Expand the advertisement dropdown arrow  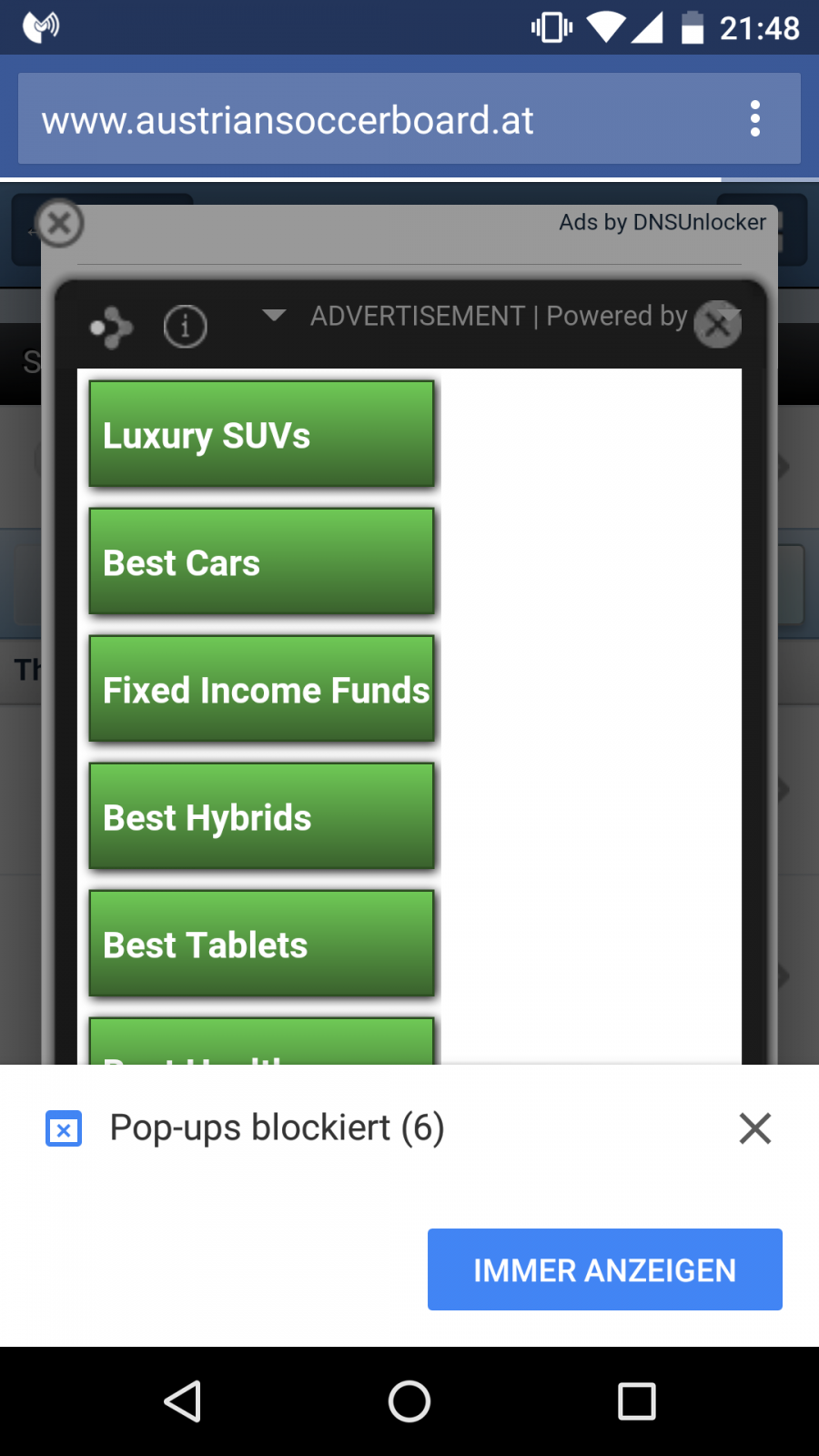pos(274,316)
